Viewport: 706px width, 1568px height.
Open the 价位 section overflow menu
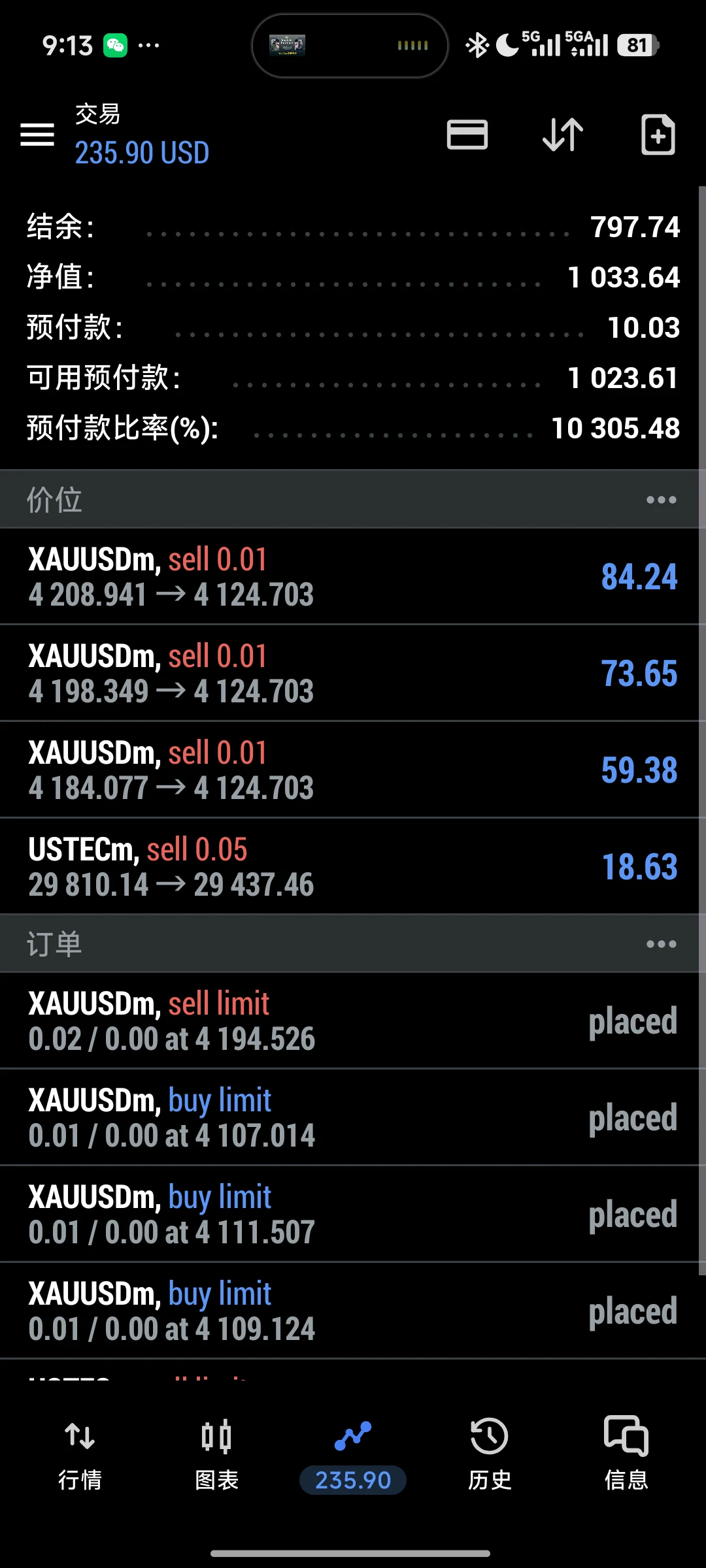tap(661, 500)
